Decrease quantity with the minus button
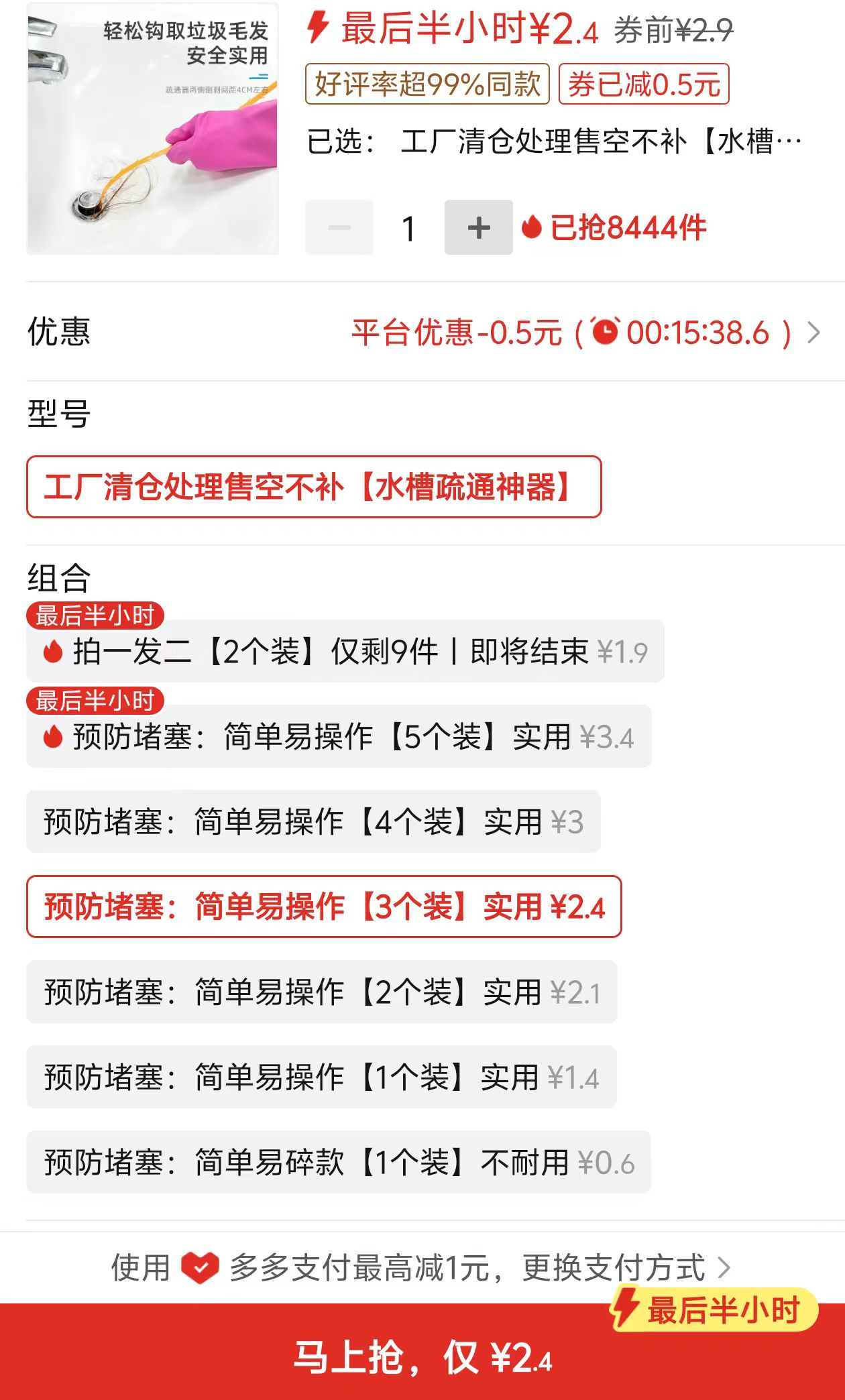 pyautogui.click(x=339, y=227)
